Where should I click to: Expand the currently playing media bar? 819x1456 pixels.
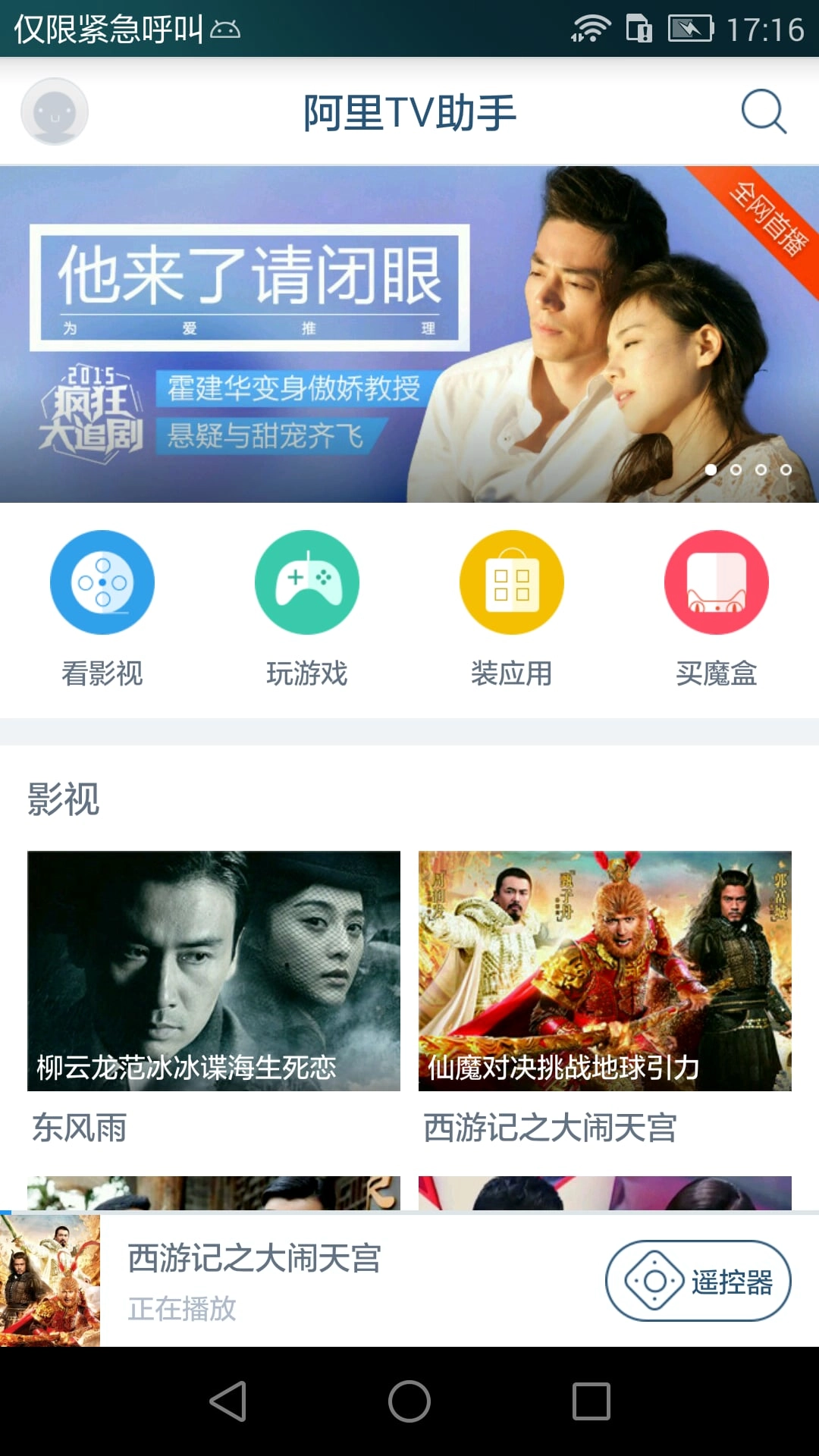pyautogui.click(x=303, y=1279)
